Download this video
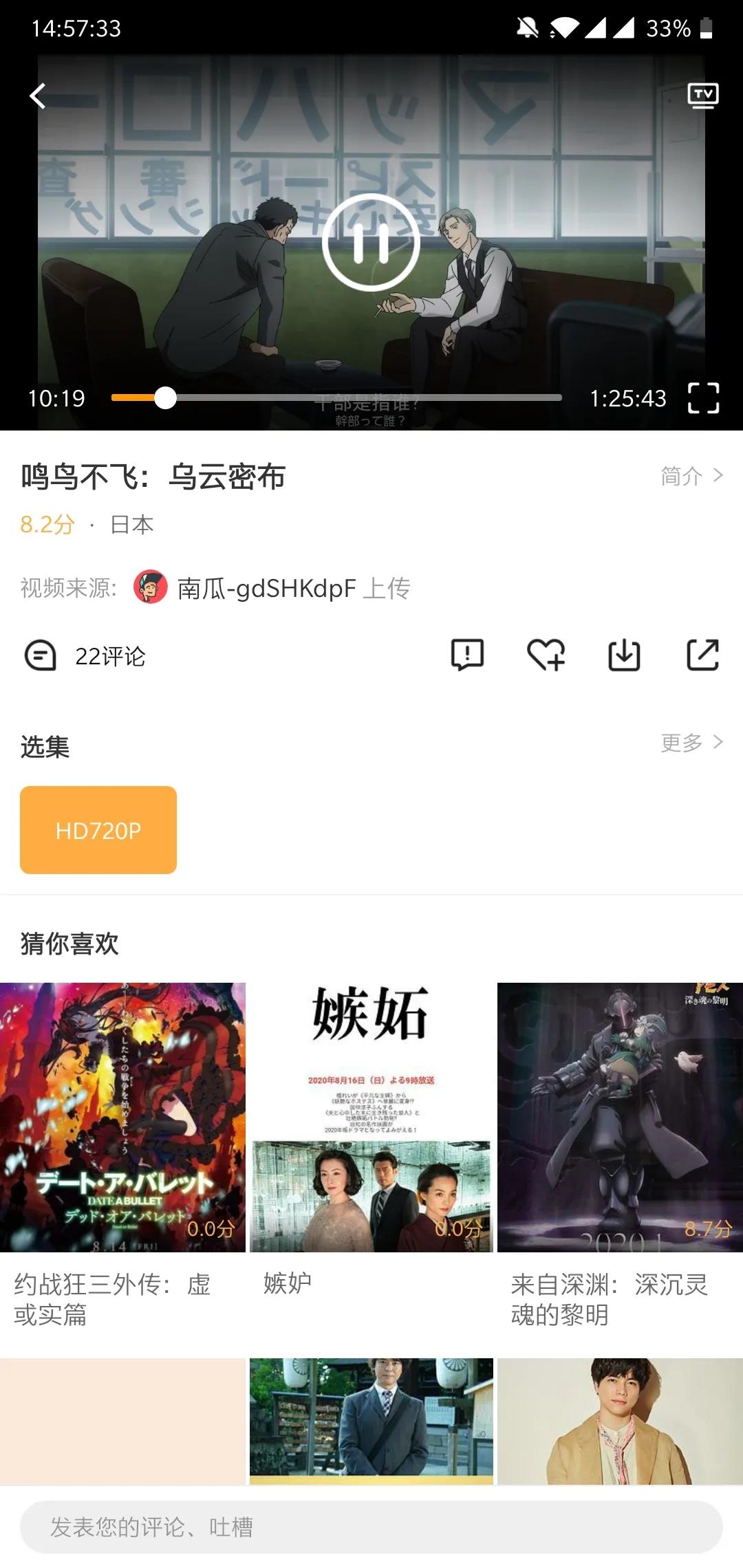Viewport: 743px width, 1568px height. 624,655
